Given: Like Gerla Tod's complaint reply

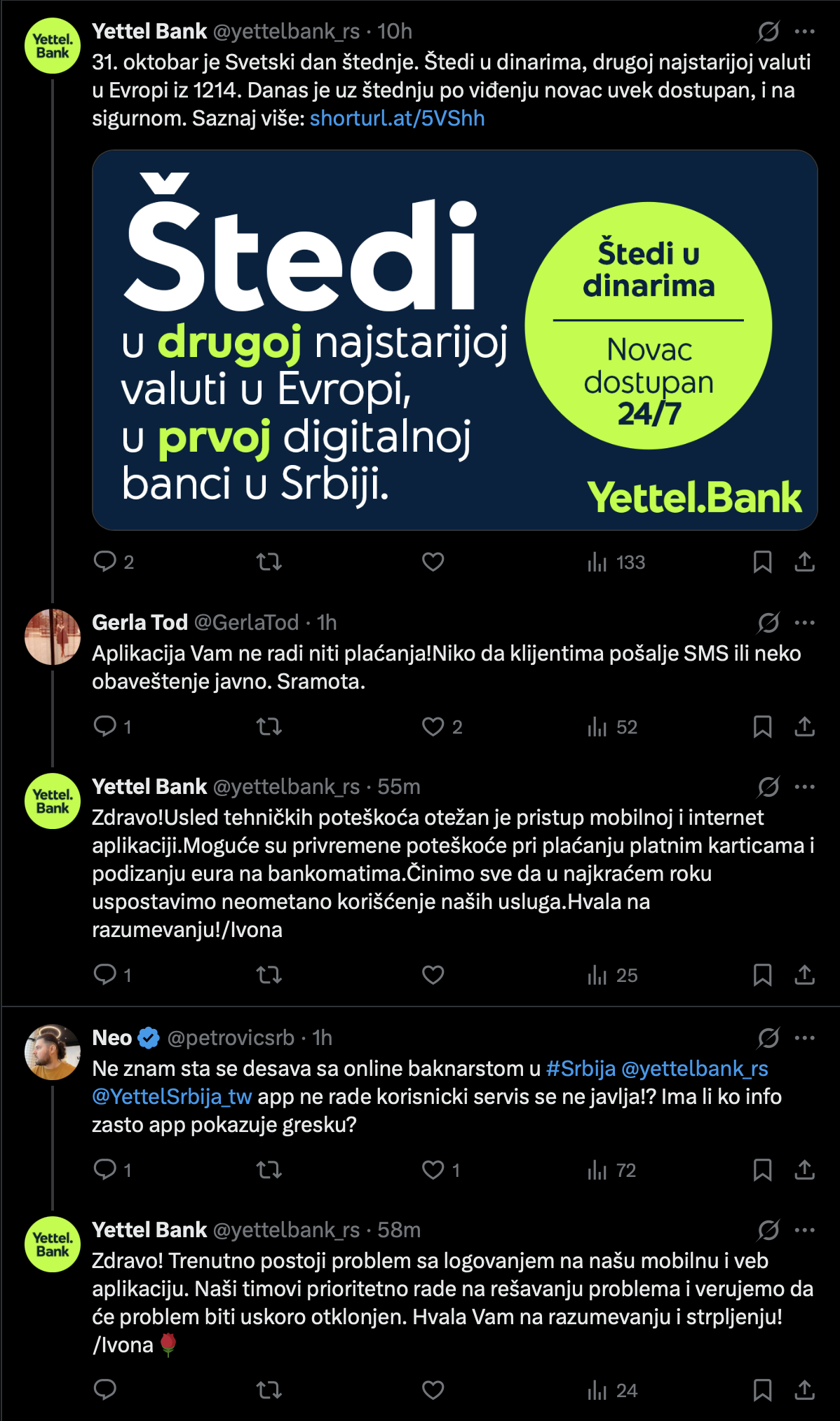Looking at the screenshot, I should [x=433, y=727].
